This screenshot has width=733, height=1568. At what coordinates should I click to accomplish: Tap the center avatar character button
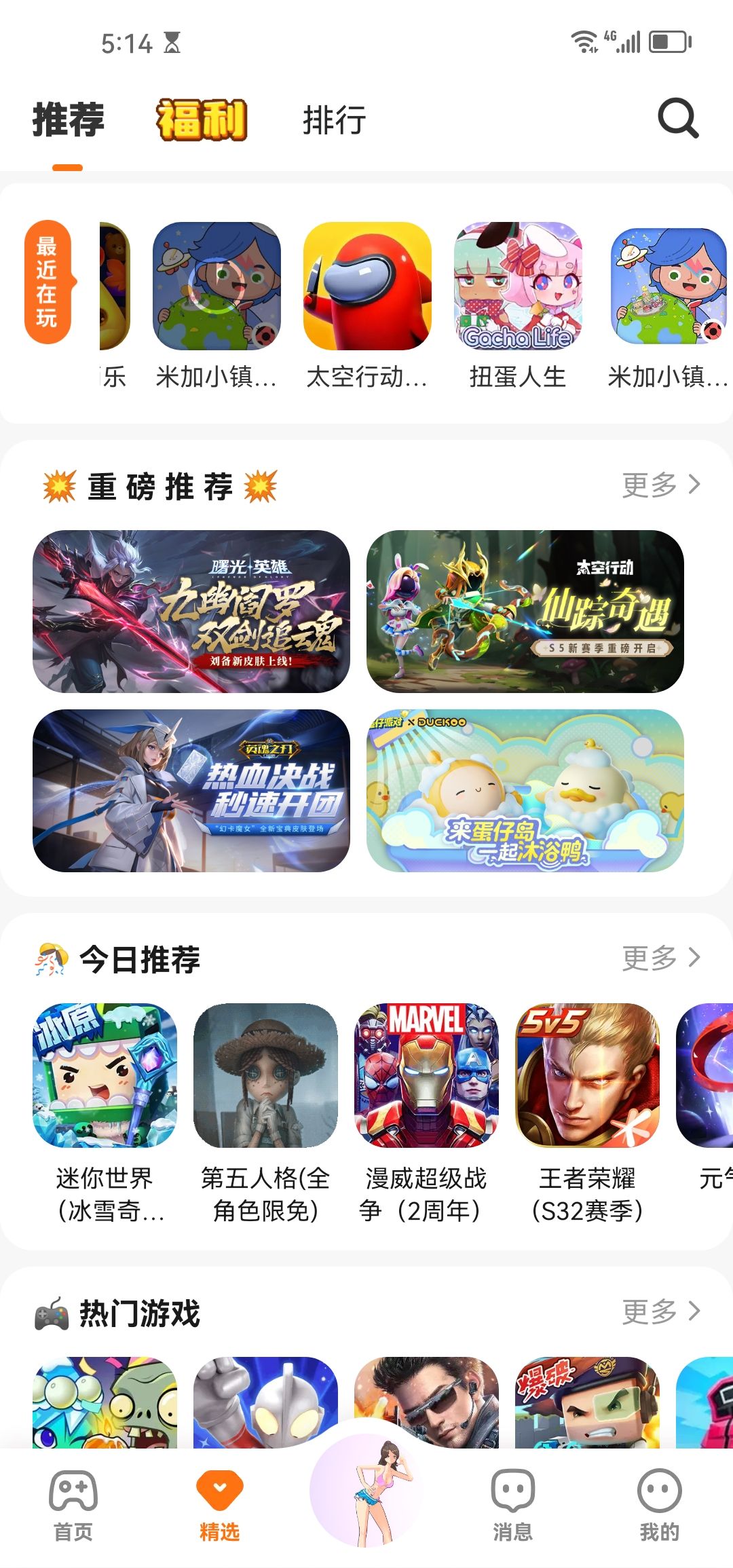click(x=366, y=1493)
